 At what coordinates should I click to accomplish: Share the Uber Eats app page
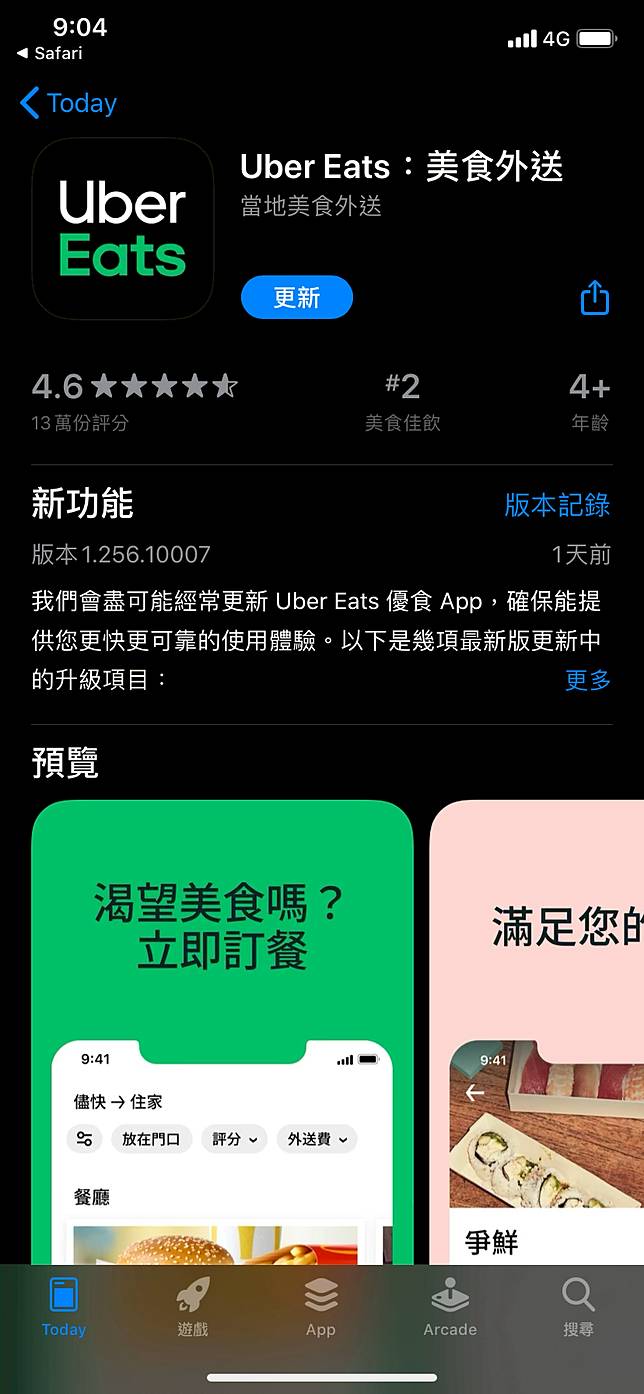[x=594, y=297]
